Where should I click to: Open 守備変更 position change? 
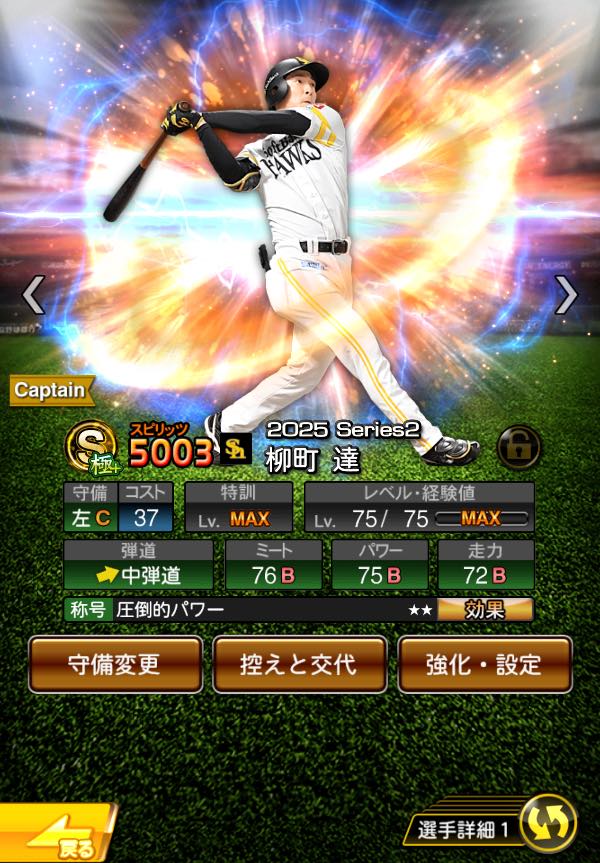(115, 665)
